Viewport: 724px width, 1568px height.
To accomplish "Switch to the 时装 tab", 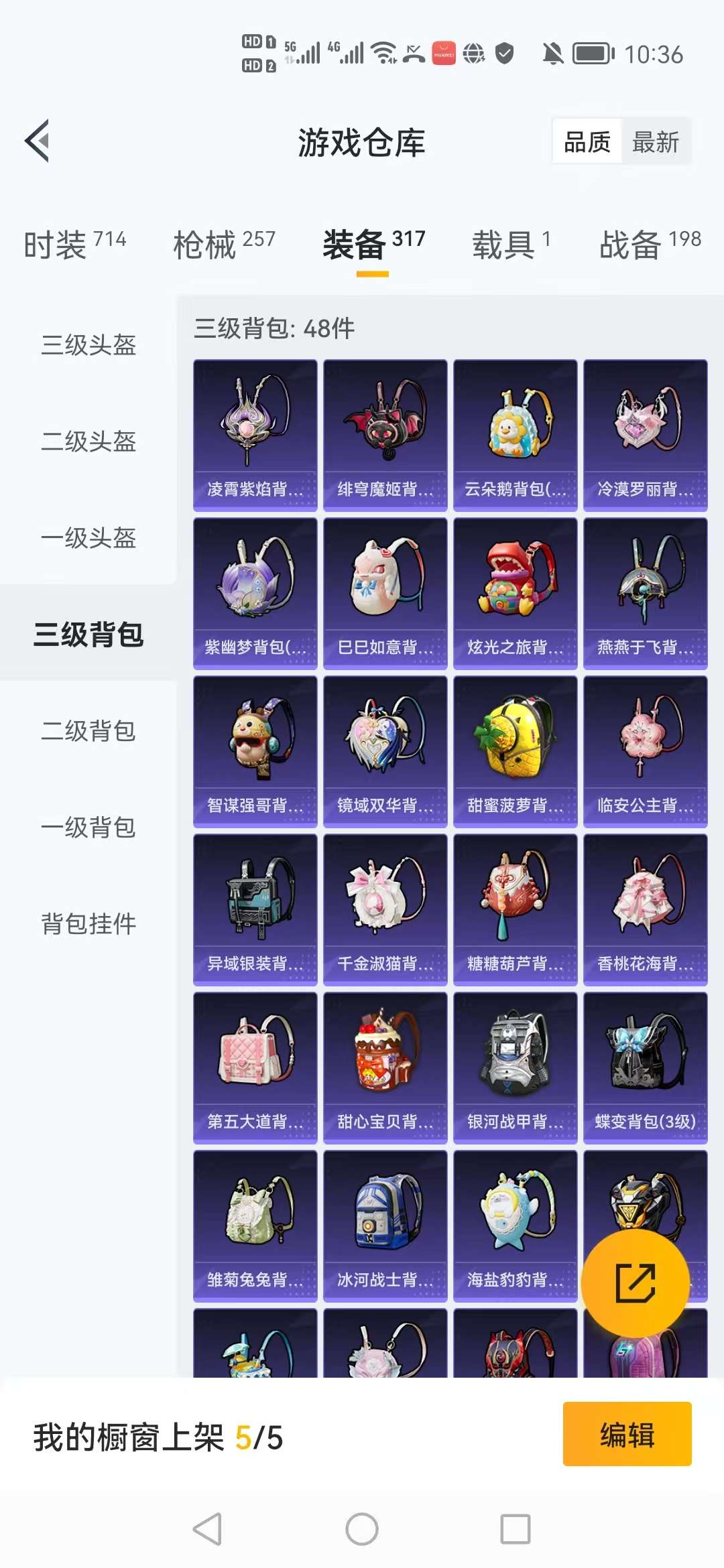I will [x=75, y=244].
